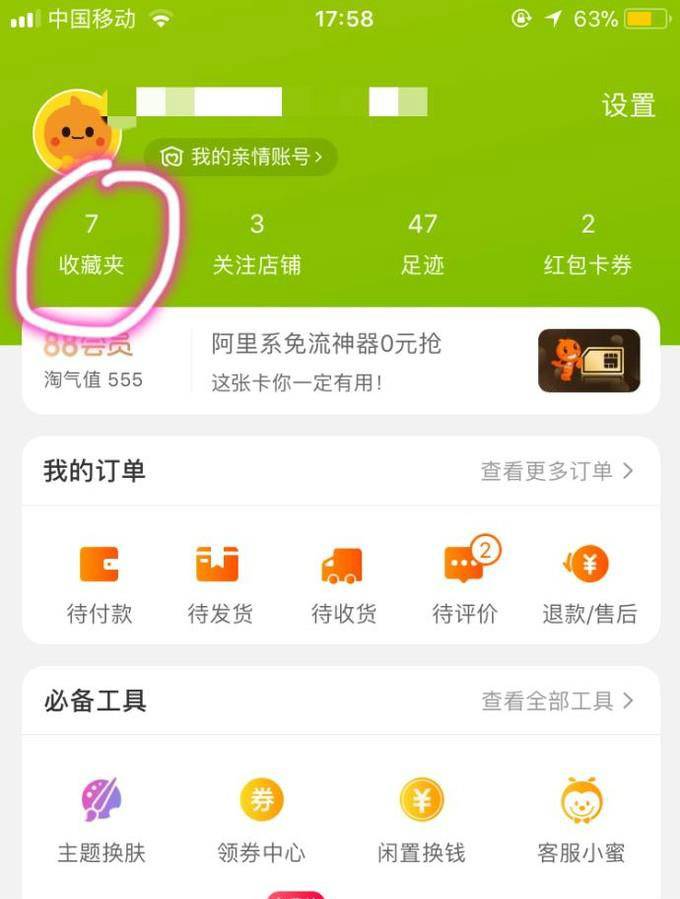This screenshot has width=680, height=899.
Task: Open 闲置换钱 tool
Action: coord(421,822)
